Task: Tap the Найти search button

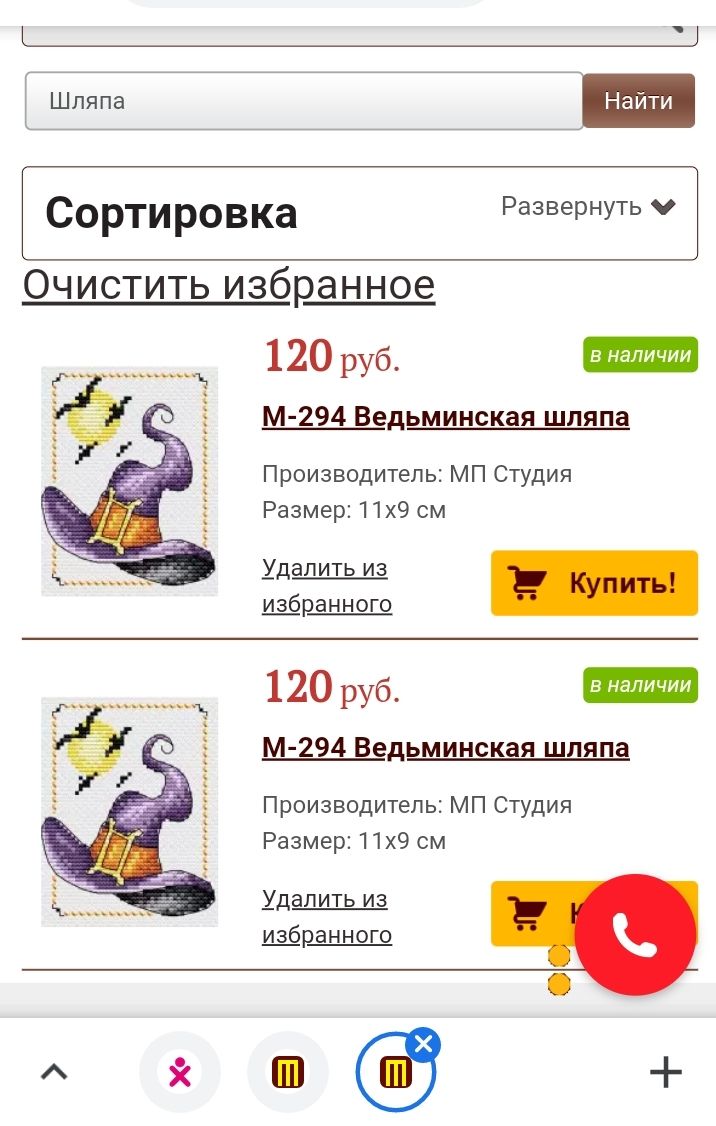Action: [638, 101]
